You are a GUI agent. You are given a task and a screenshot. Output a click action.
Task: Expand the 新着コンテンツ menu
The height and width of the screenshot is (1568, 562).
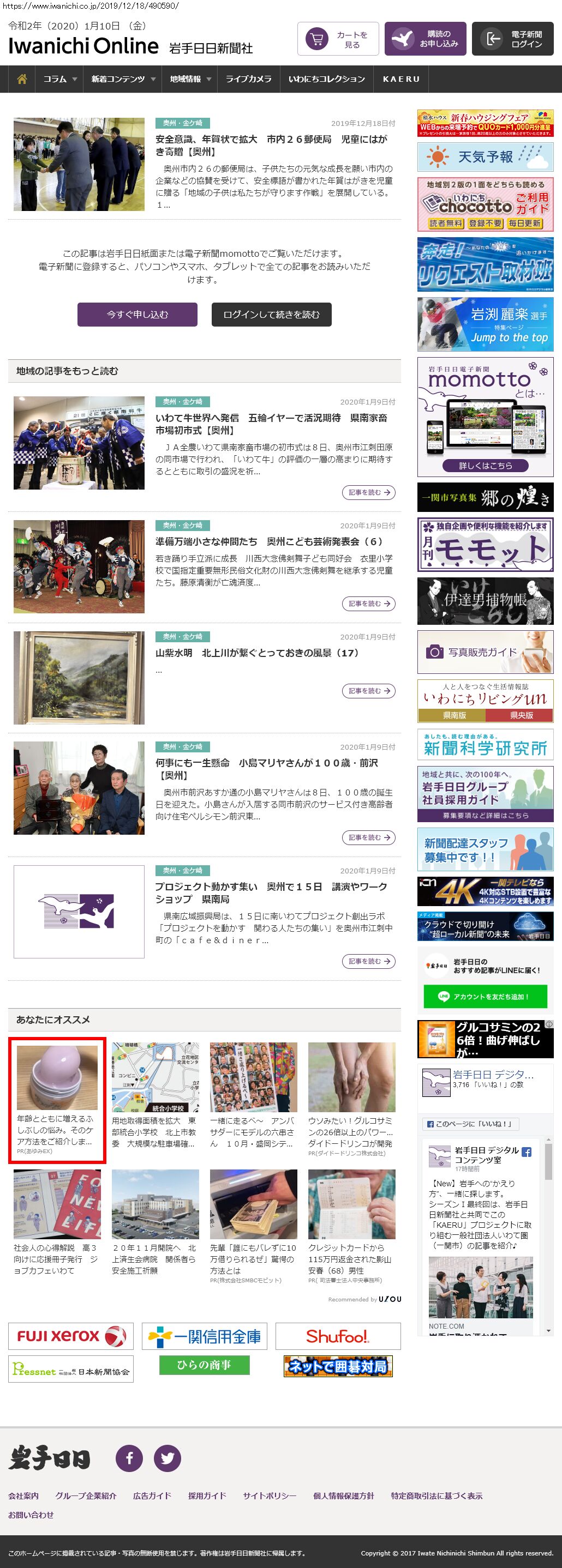click(123, 79)
